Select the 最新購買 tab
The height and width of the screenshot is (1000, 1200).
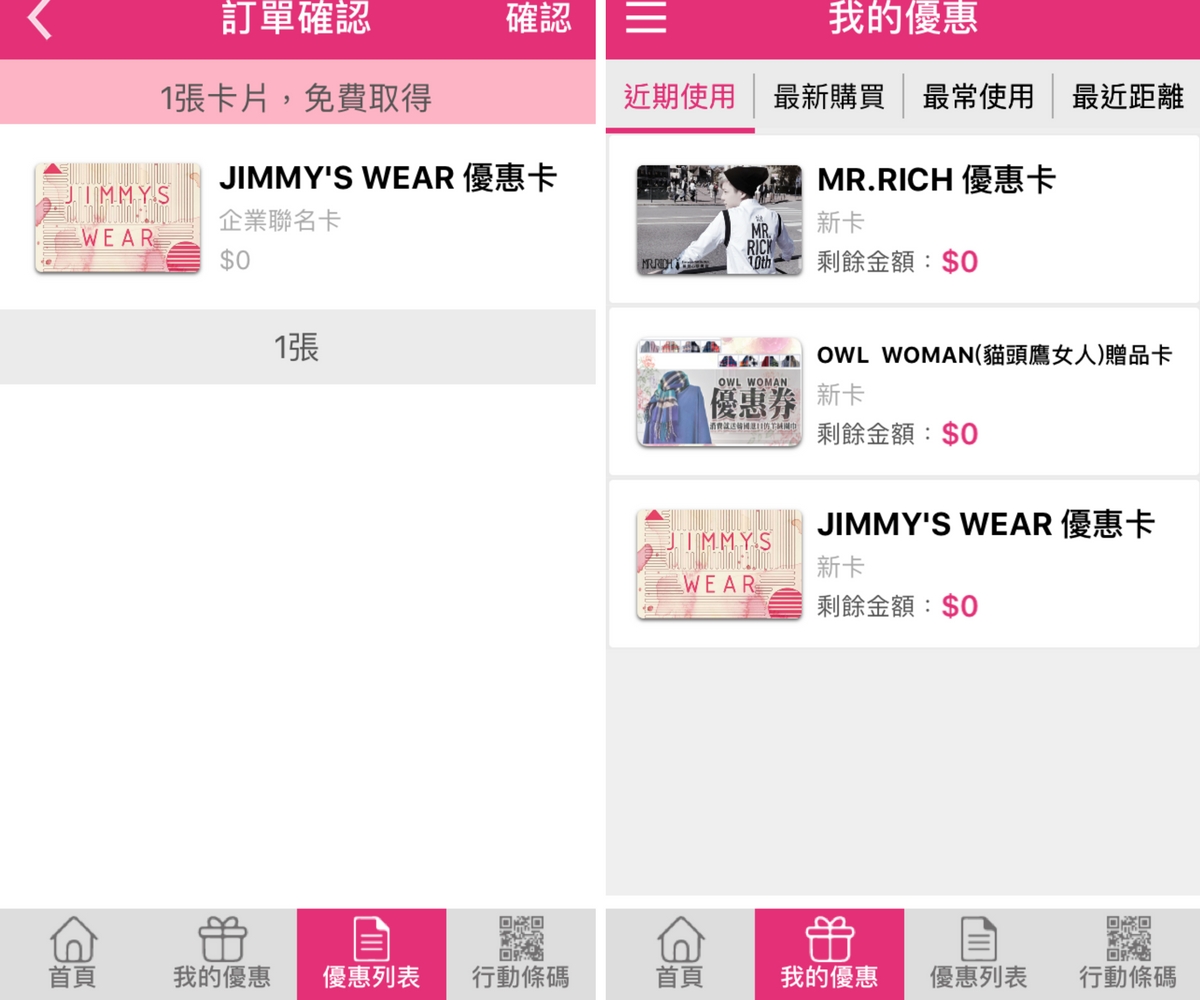pos(829,97)
